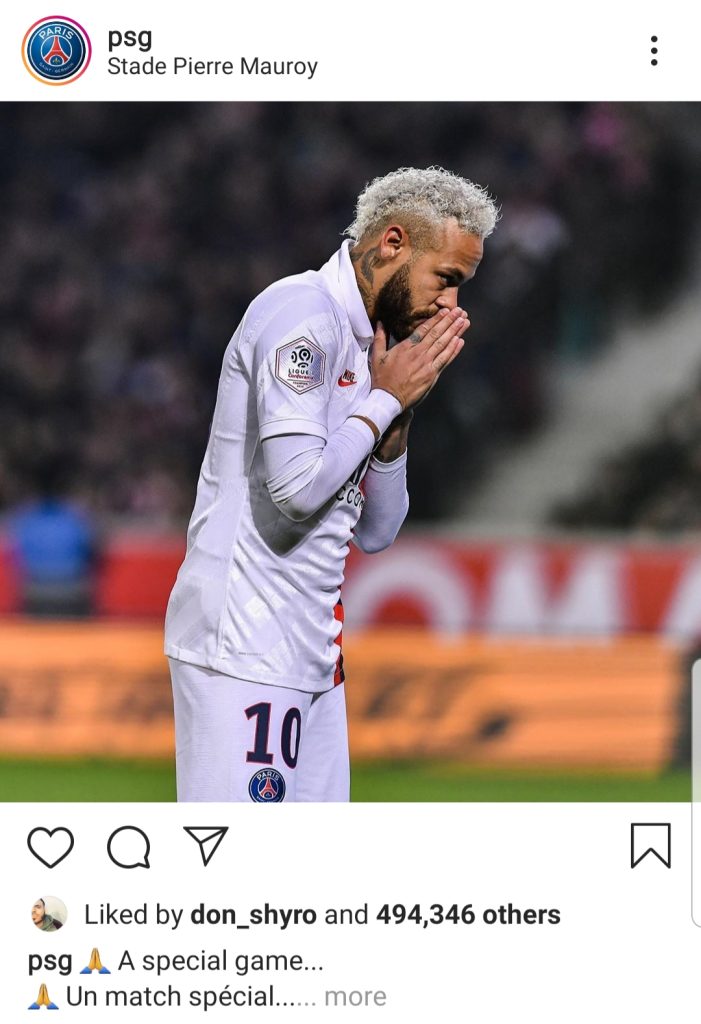701x1024 pixels.
Task: View the Stade Pierre Mauroy location
Action: [212, 67]
